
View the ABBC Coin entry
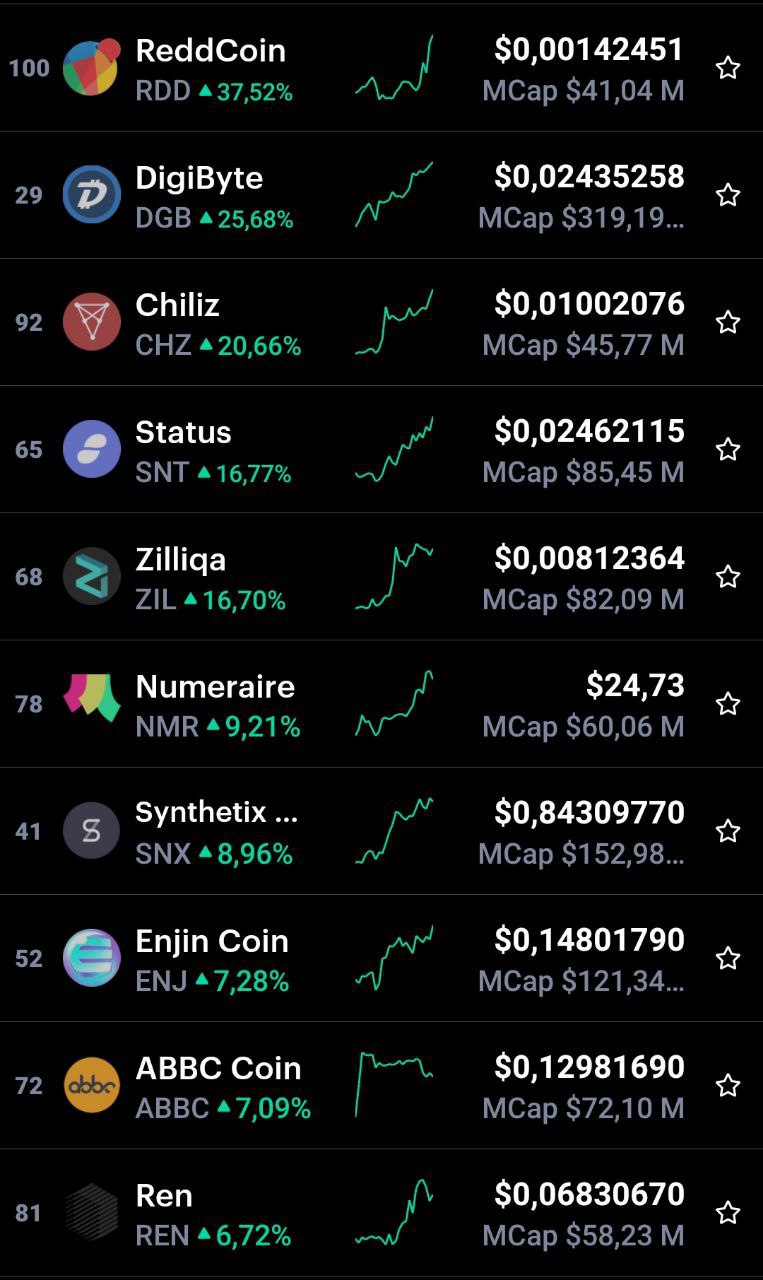coord(381,1085)
